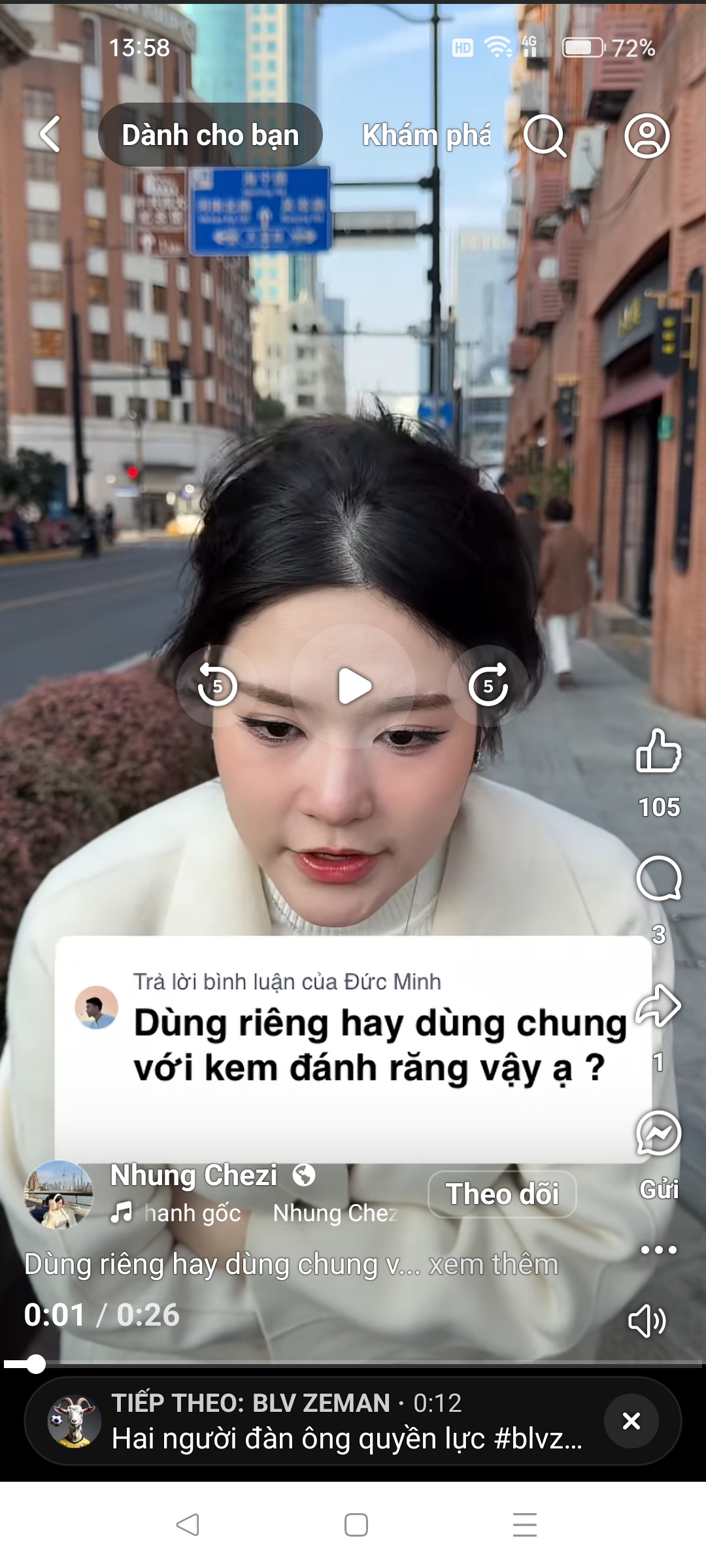The height and width of the screenshot is (1568, 706).
Task: Rewind the video 5 seconds
Action: [217, 686]
